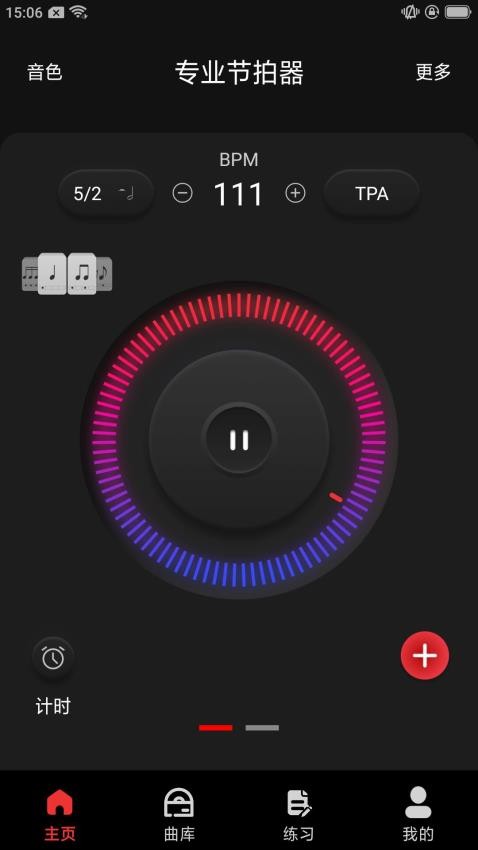
Task: Tap the TPA tempo button
Action: [x=372, y=194]
